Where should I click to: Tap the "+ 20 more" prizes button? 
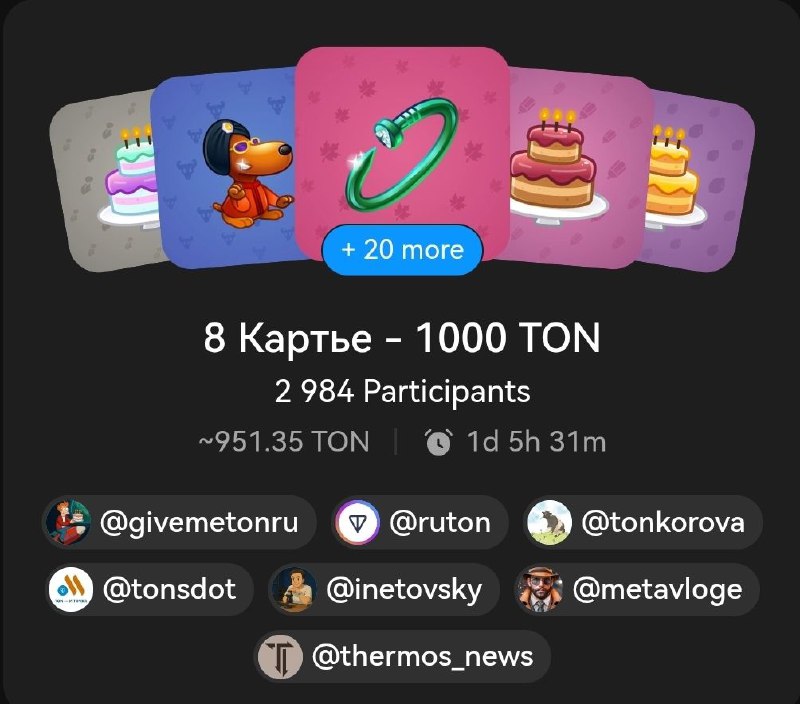tap(402, 249)
